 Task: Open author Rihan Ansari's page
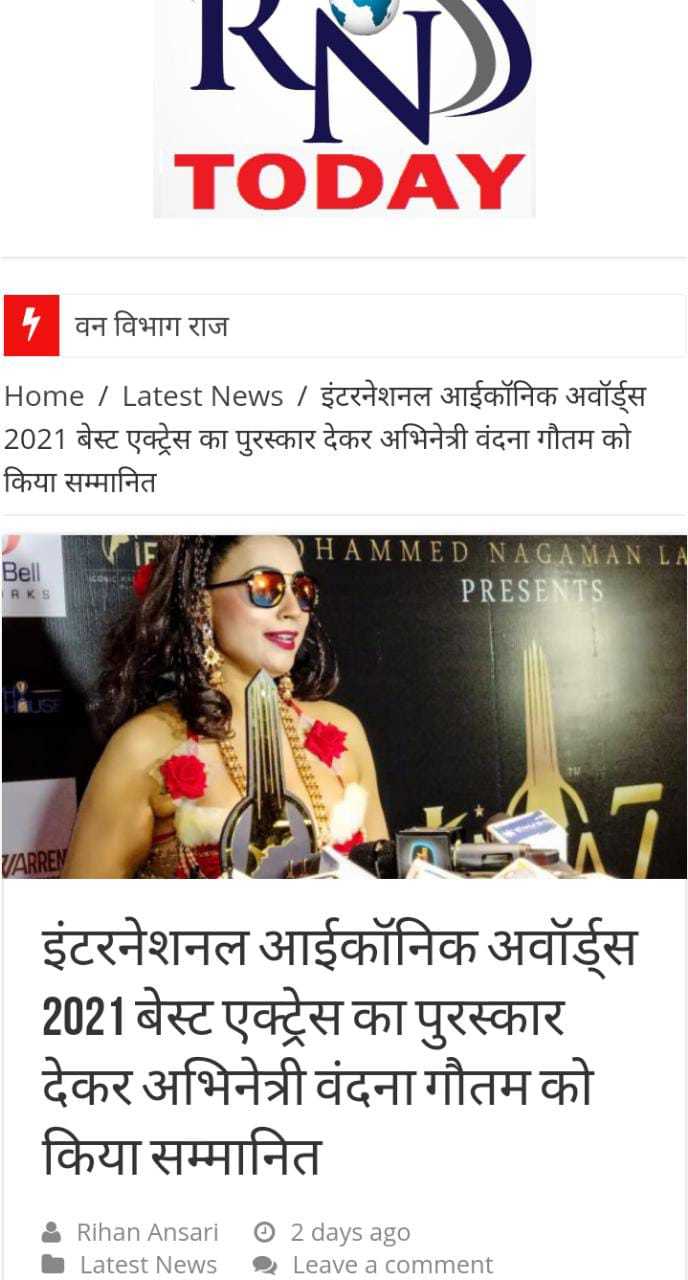click(147, 1232)
